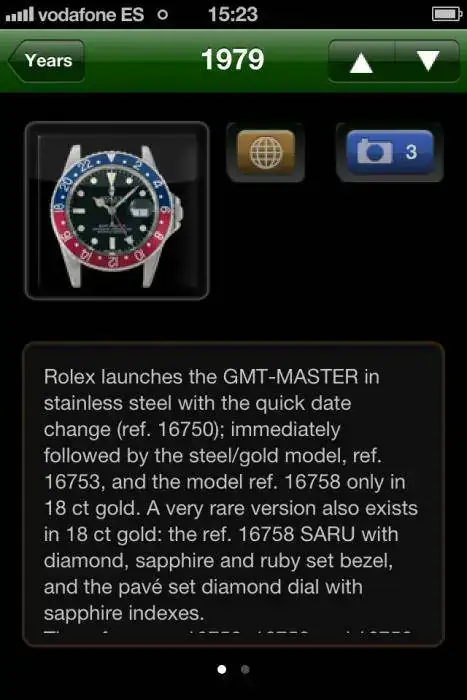View the 3 photos via camera button
This screenshot has height=700, width=467.
tap(390, 152)
